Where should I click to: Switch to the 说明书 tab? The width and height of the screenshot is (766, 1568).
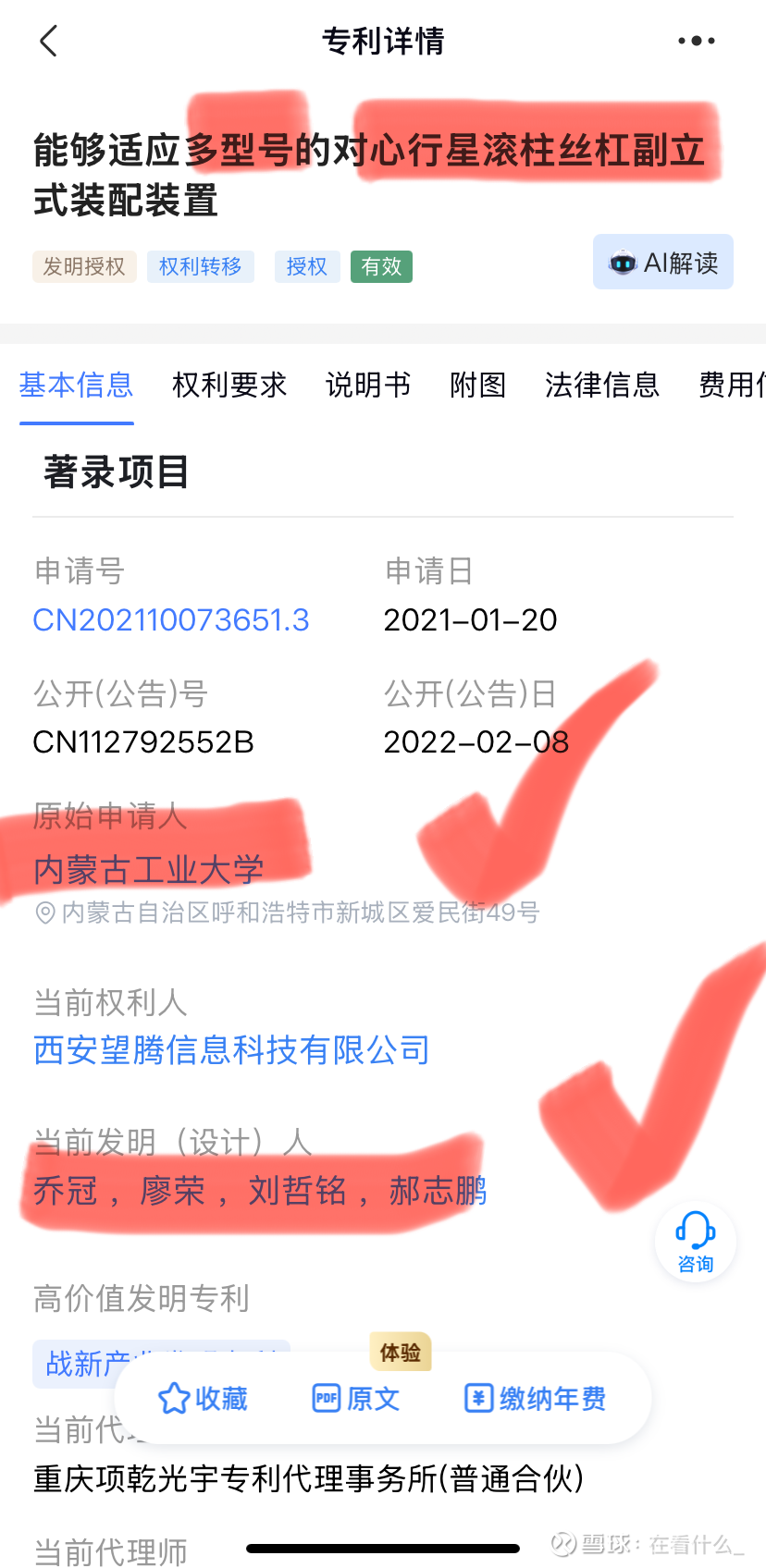pyautogui.click(x=368, y=385)
